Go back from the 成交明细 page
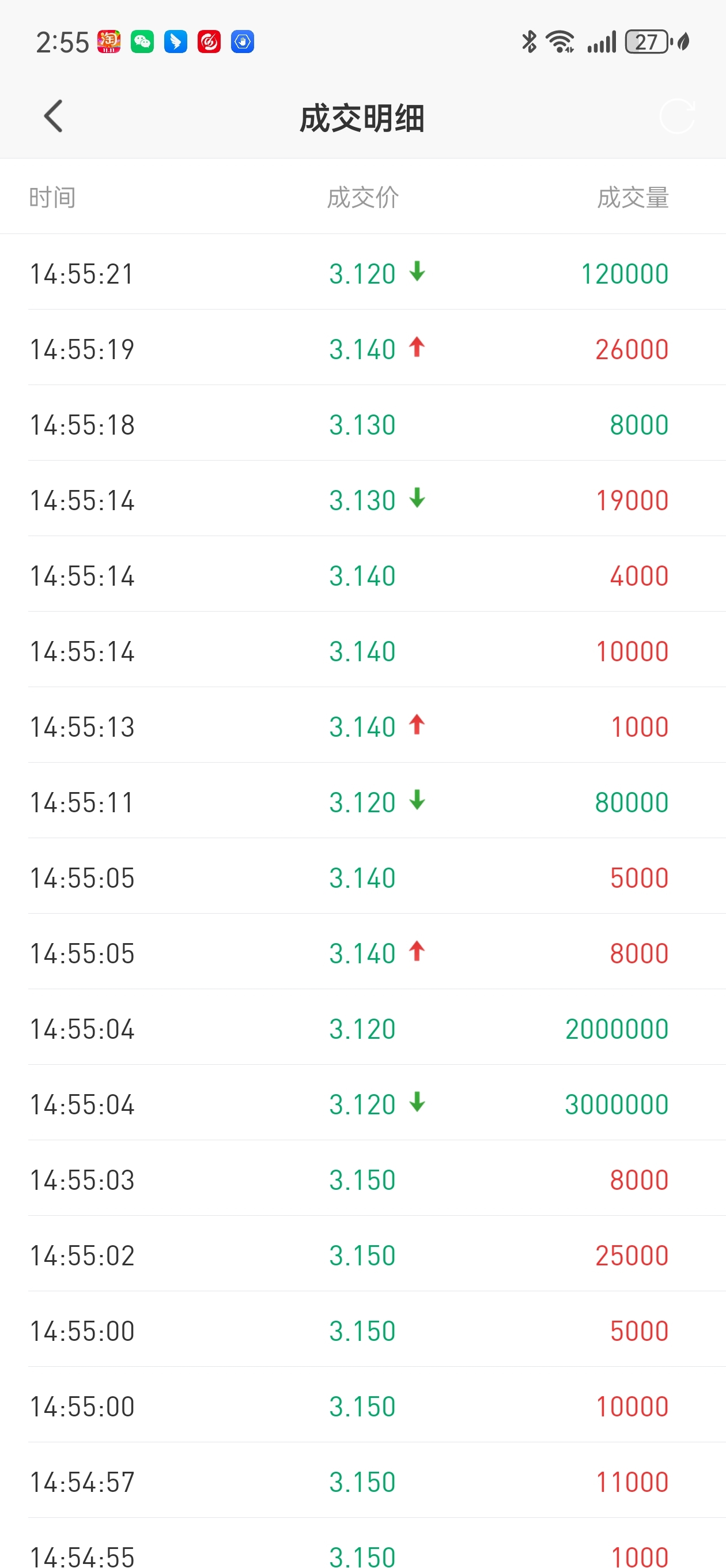The height and width of the screenshot is (1568, 726). click(54, 116)
